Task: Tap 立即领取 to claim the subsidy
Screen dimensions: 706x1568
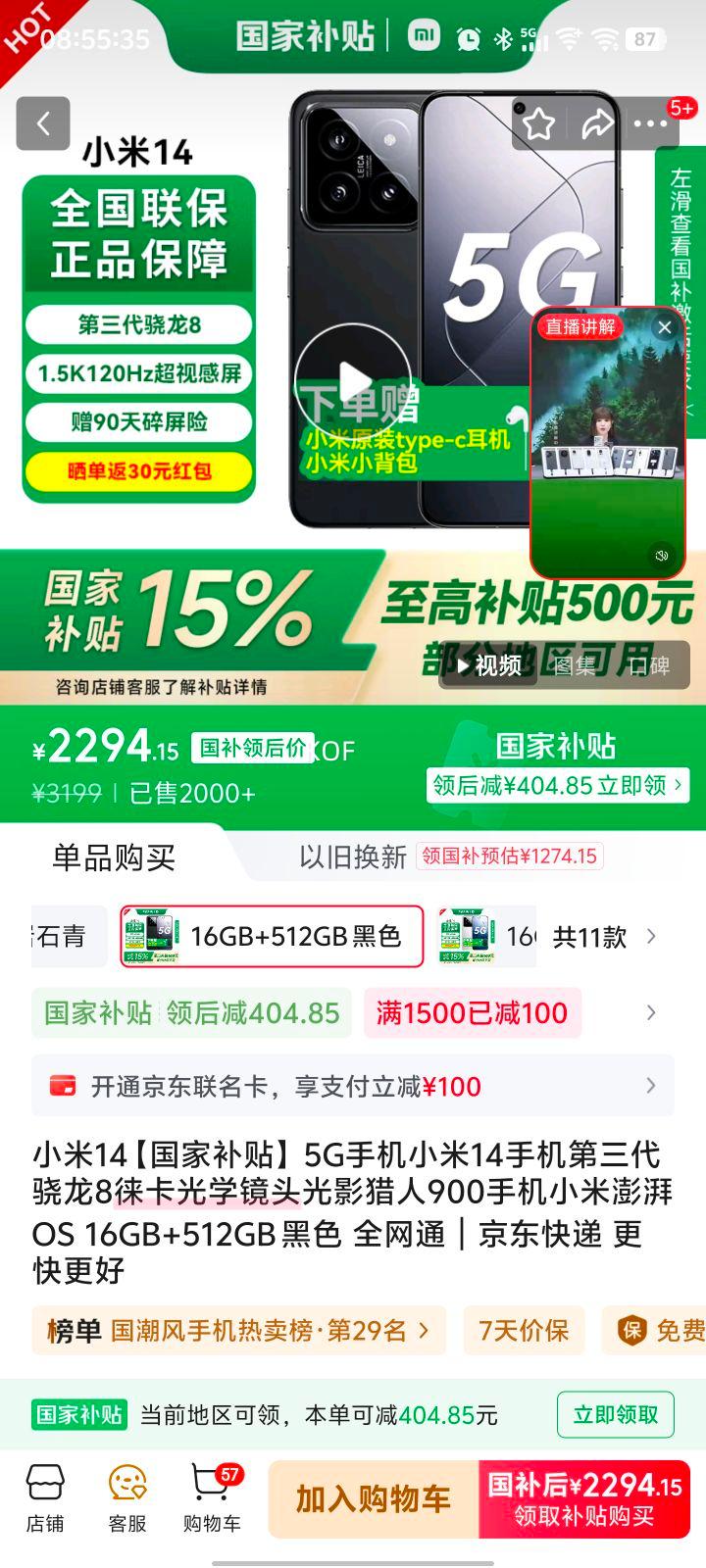Action: (x=615, y=1415)
